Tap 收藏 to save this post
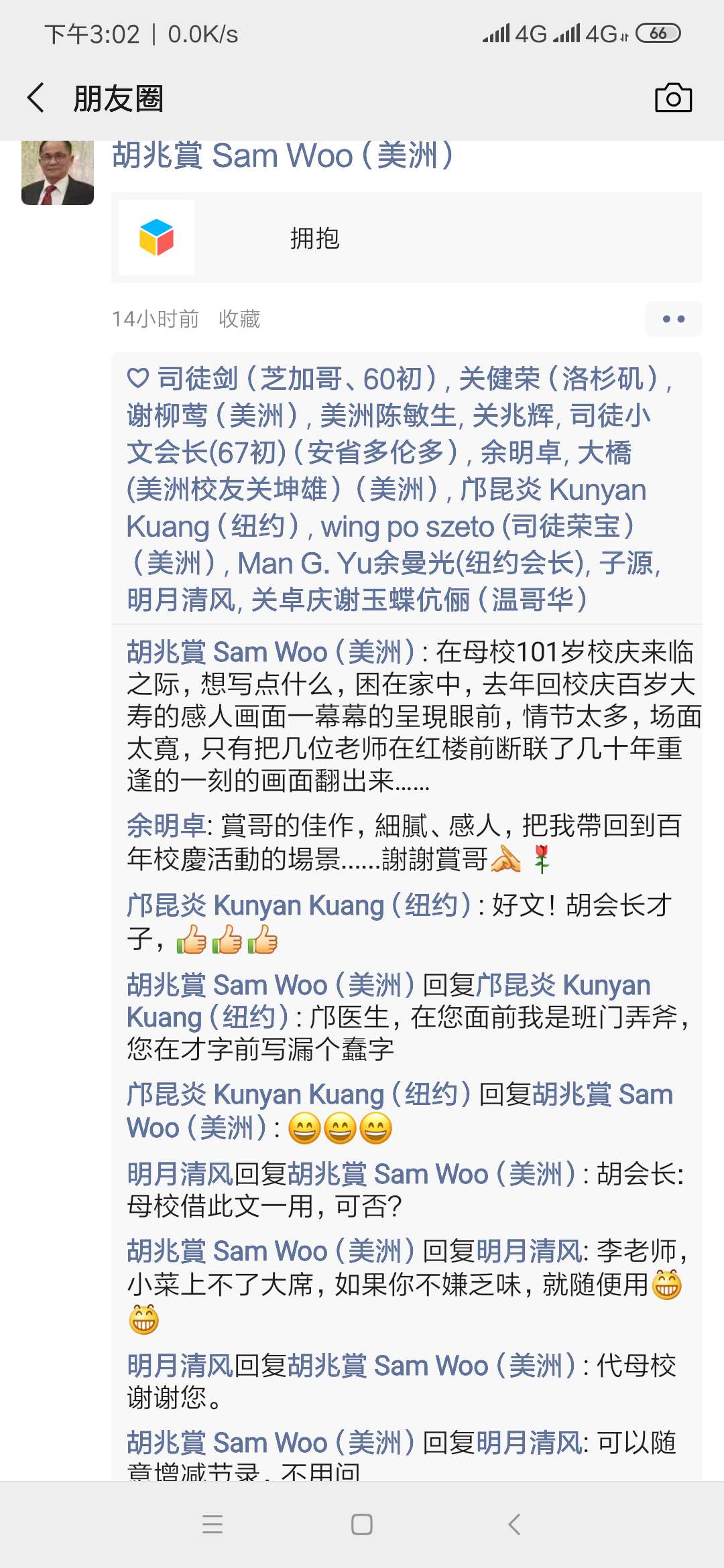 [239, 319]
